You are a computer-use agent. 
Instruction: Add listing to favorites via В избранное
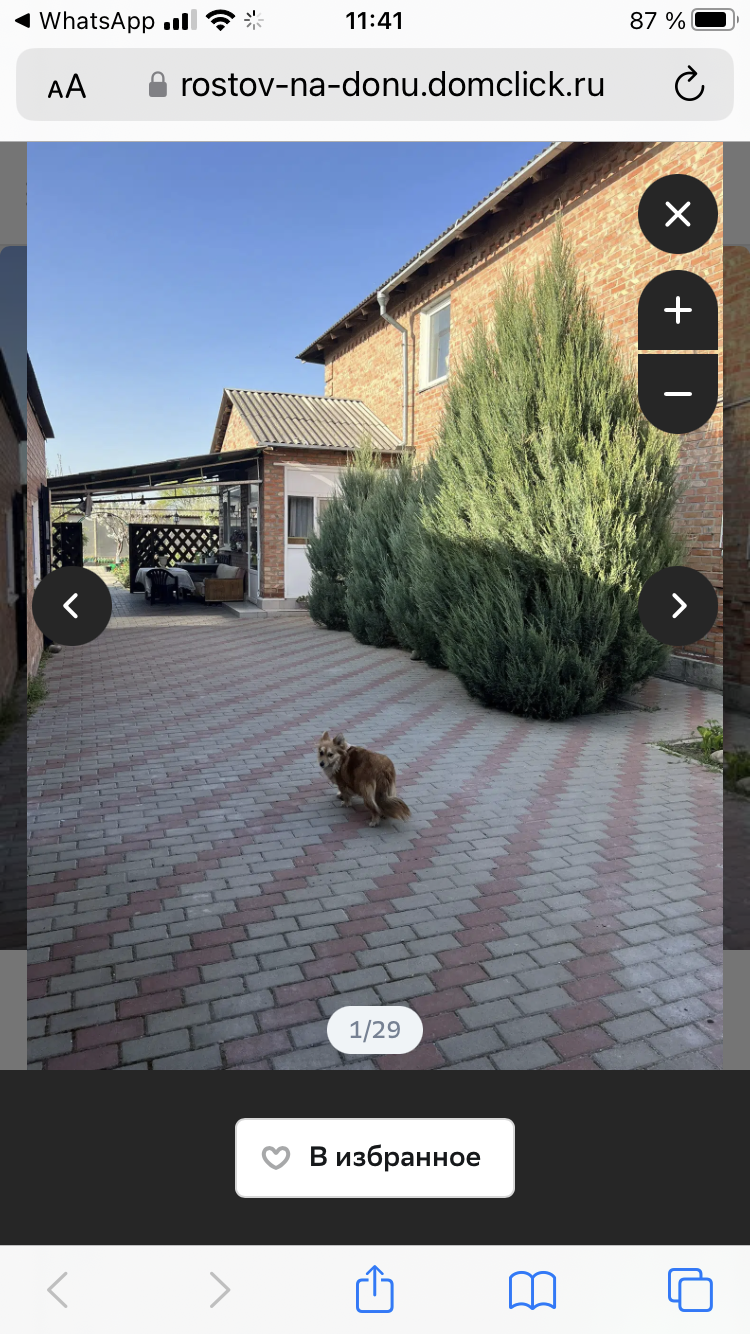pos(375,1158)
